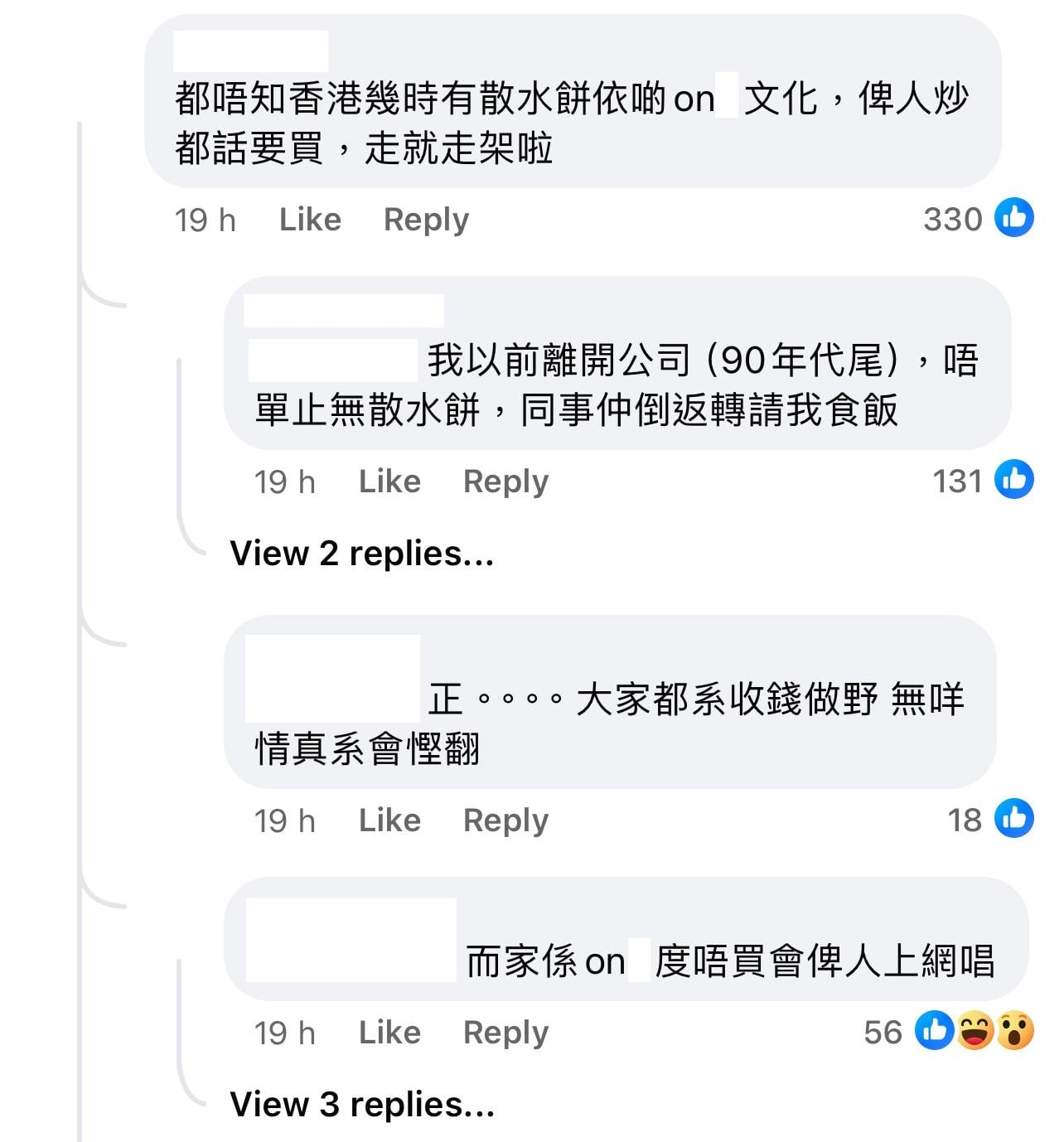Reply to the comment with 56 reactions
The image size is (1064, 1142).
point(505,1033)
